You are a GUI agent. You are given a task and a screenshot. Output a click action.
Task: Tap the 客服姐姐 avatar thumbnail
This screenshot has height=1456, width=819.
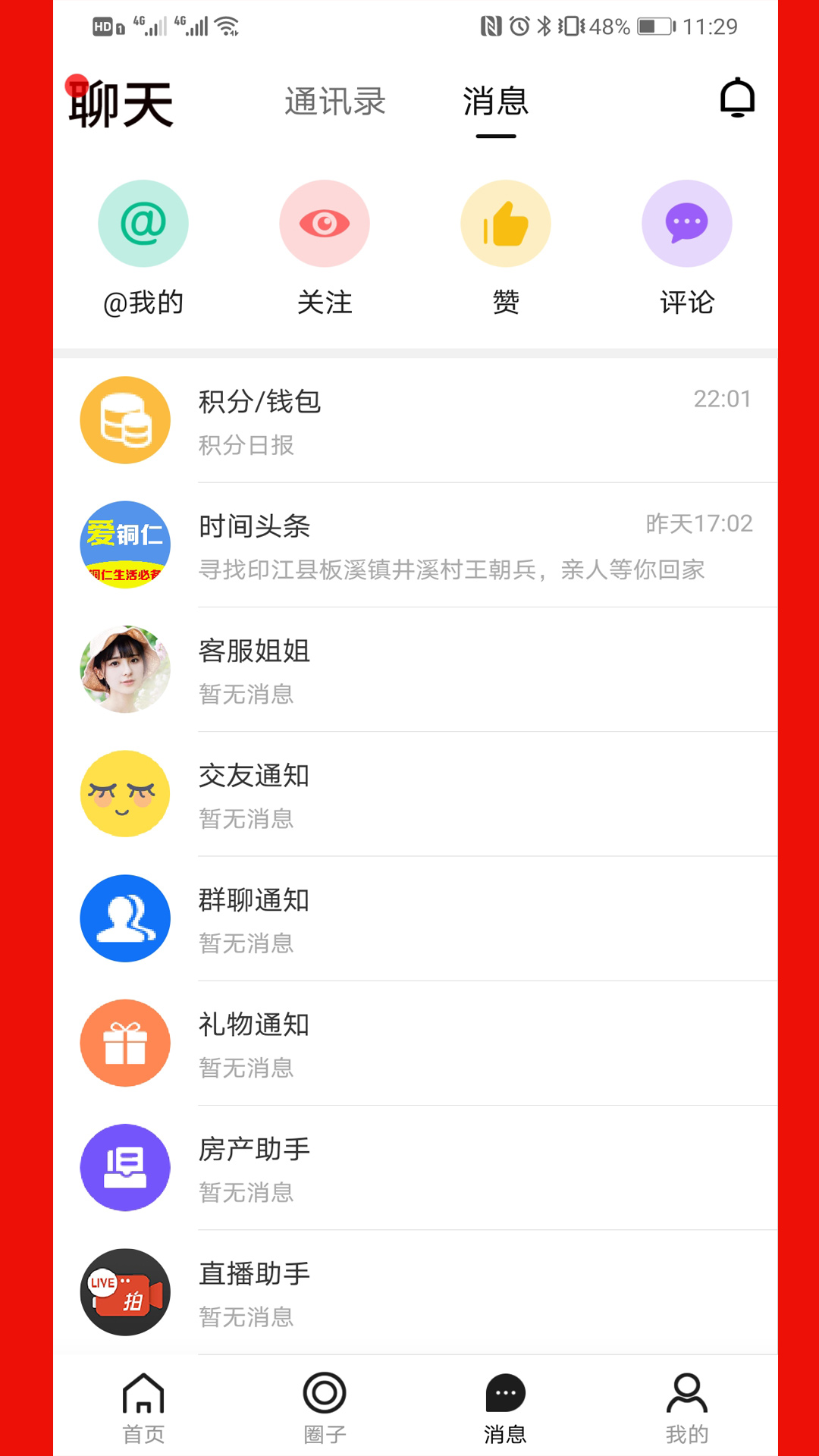pos(125,669)
